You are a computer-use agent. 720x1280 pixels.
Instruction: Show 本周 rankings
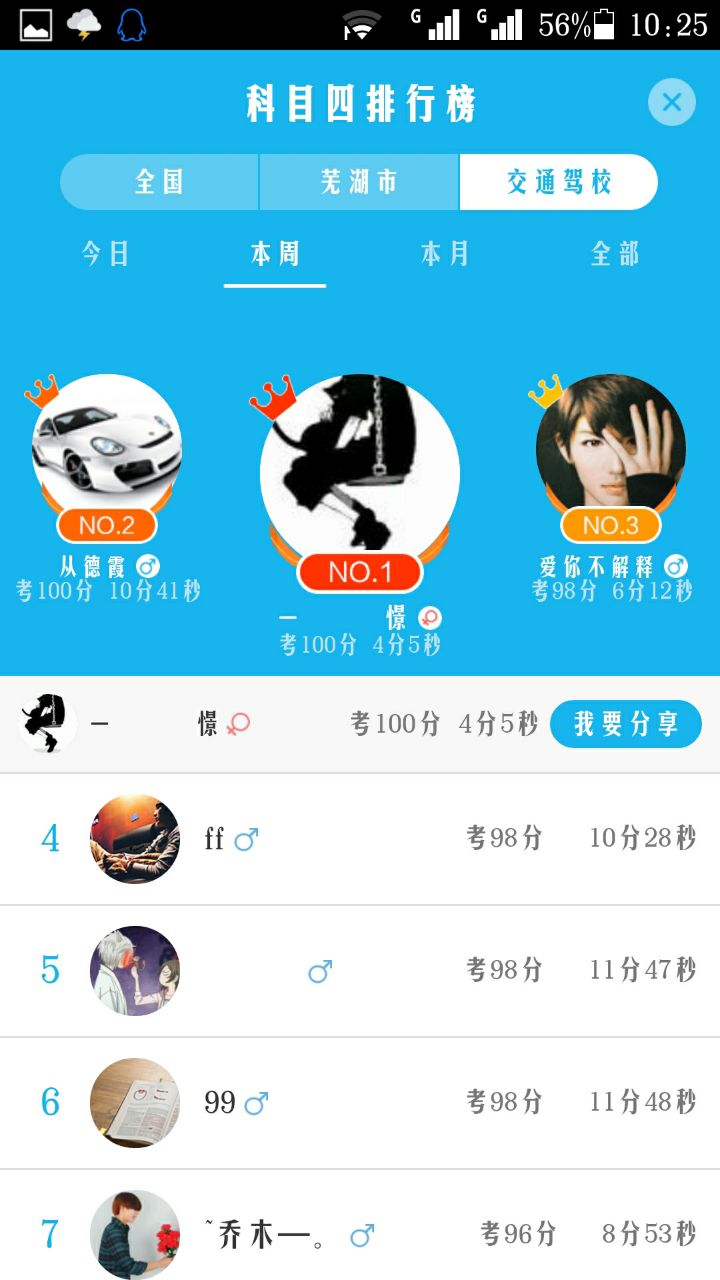tap(275, 254)
